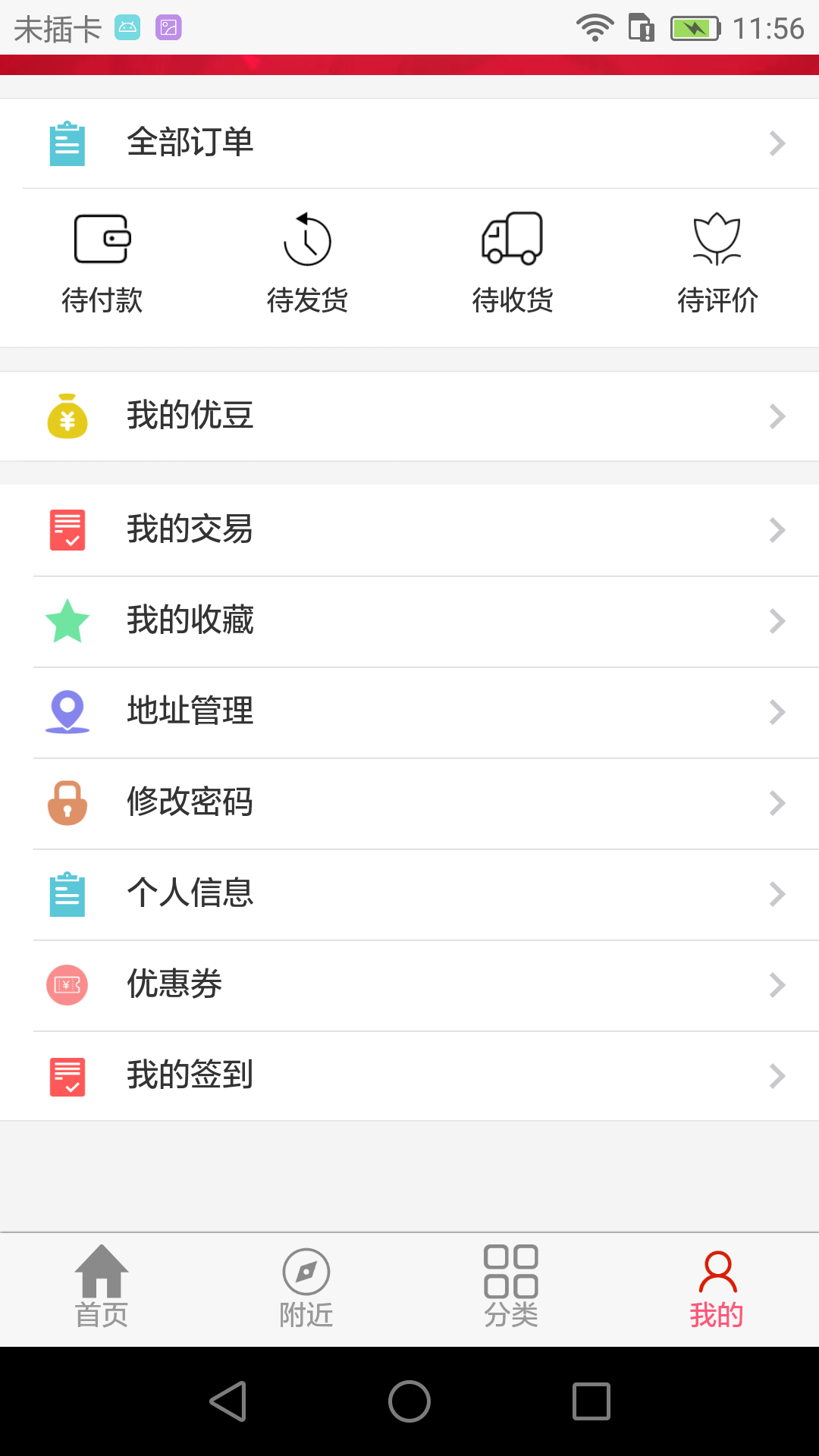Open 我的交易 transactions
This screenshot has height=1456, width=819.
(409, 530)
